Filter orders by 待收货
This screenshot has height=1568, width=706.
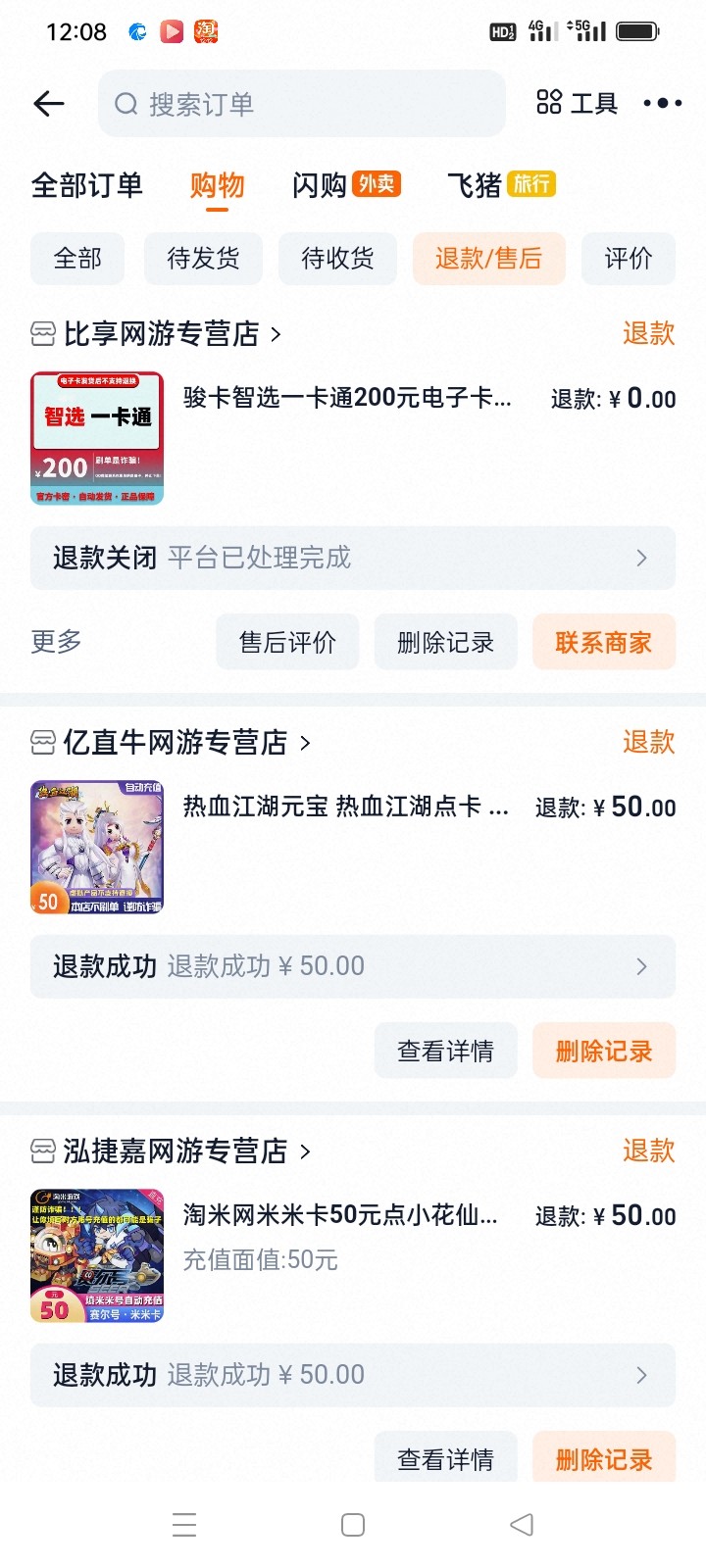(337, 259)
